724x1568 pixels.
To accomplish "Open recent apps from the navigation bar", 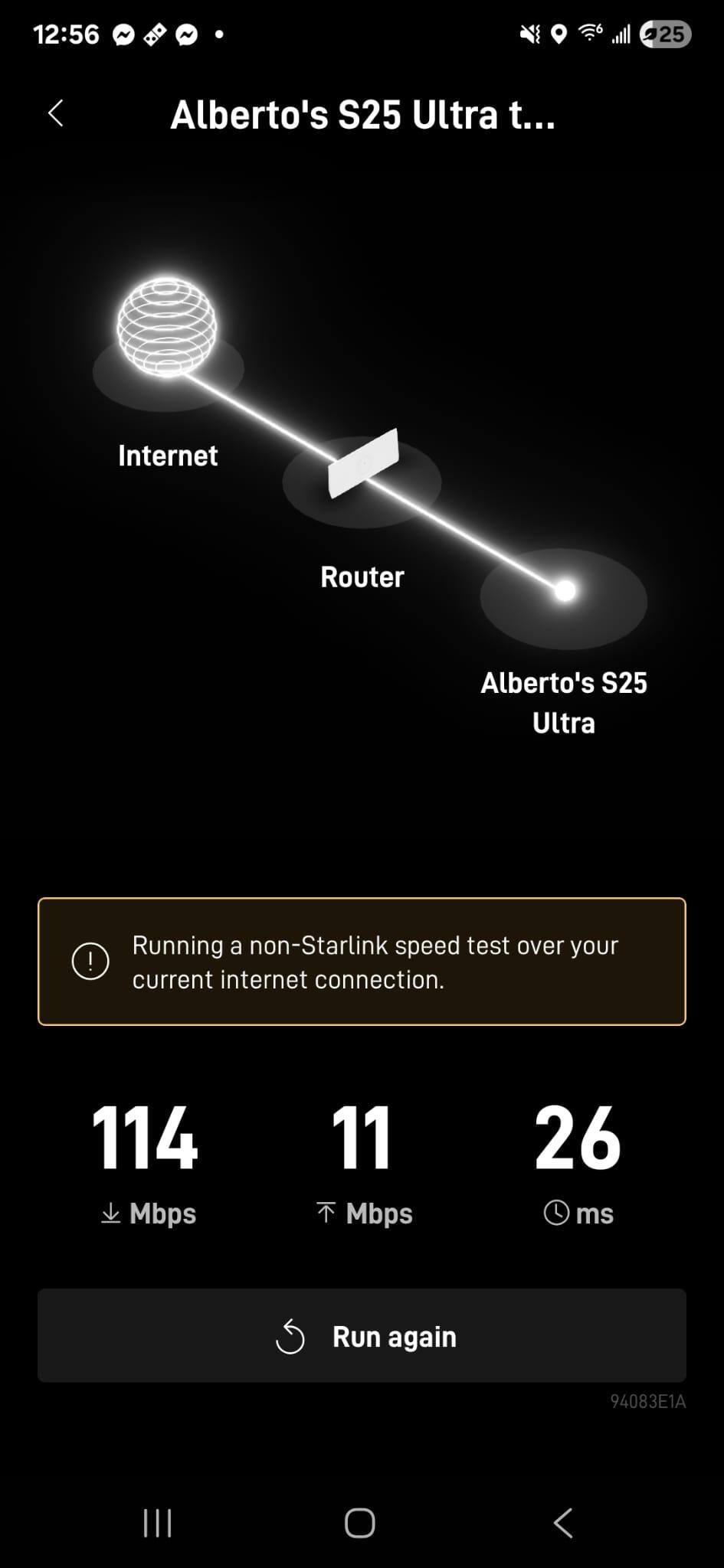I will (x=158, y=1523).
